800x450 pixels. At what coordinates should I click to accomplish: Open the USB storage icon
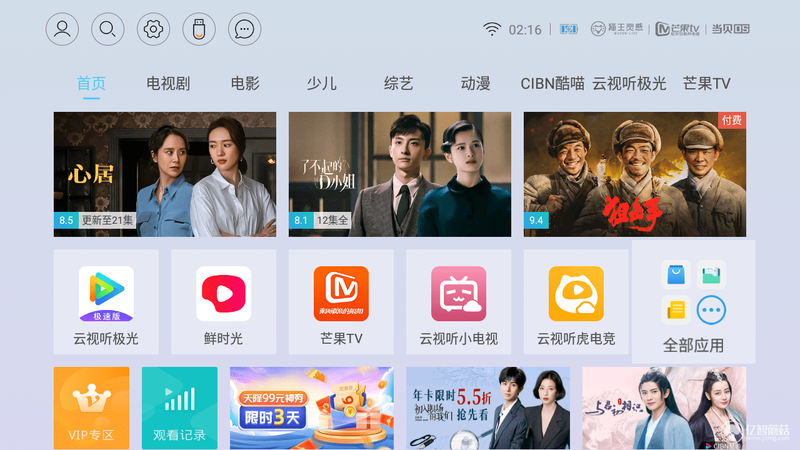pos(199,29)
